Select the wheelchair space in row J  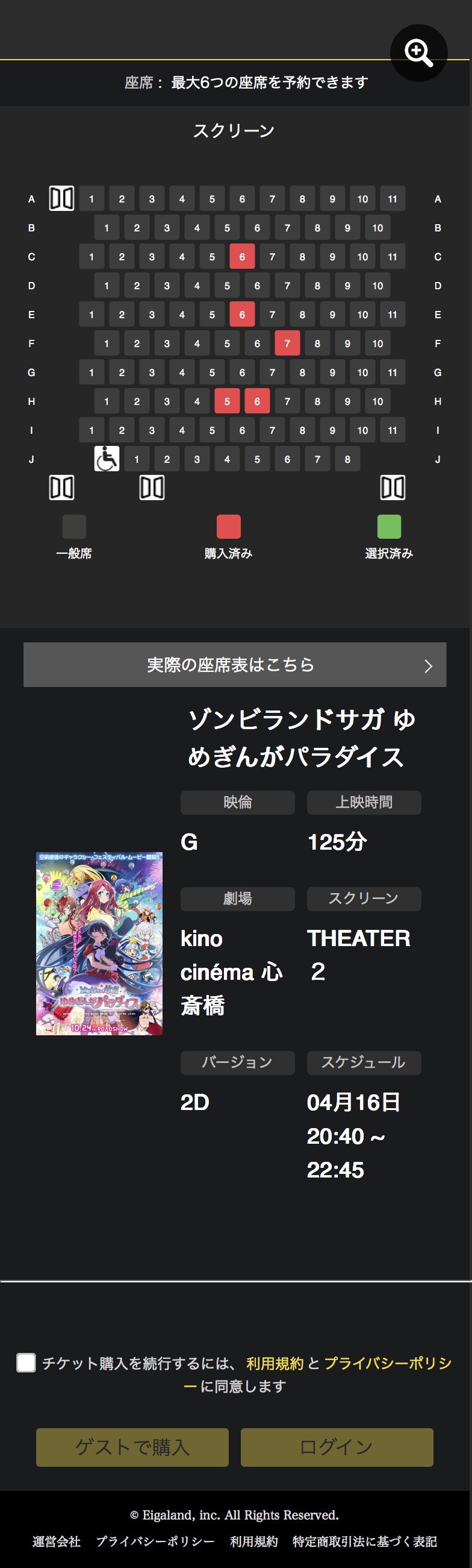point(107,459)
